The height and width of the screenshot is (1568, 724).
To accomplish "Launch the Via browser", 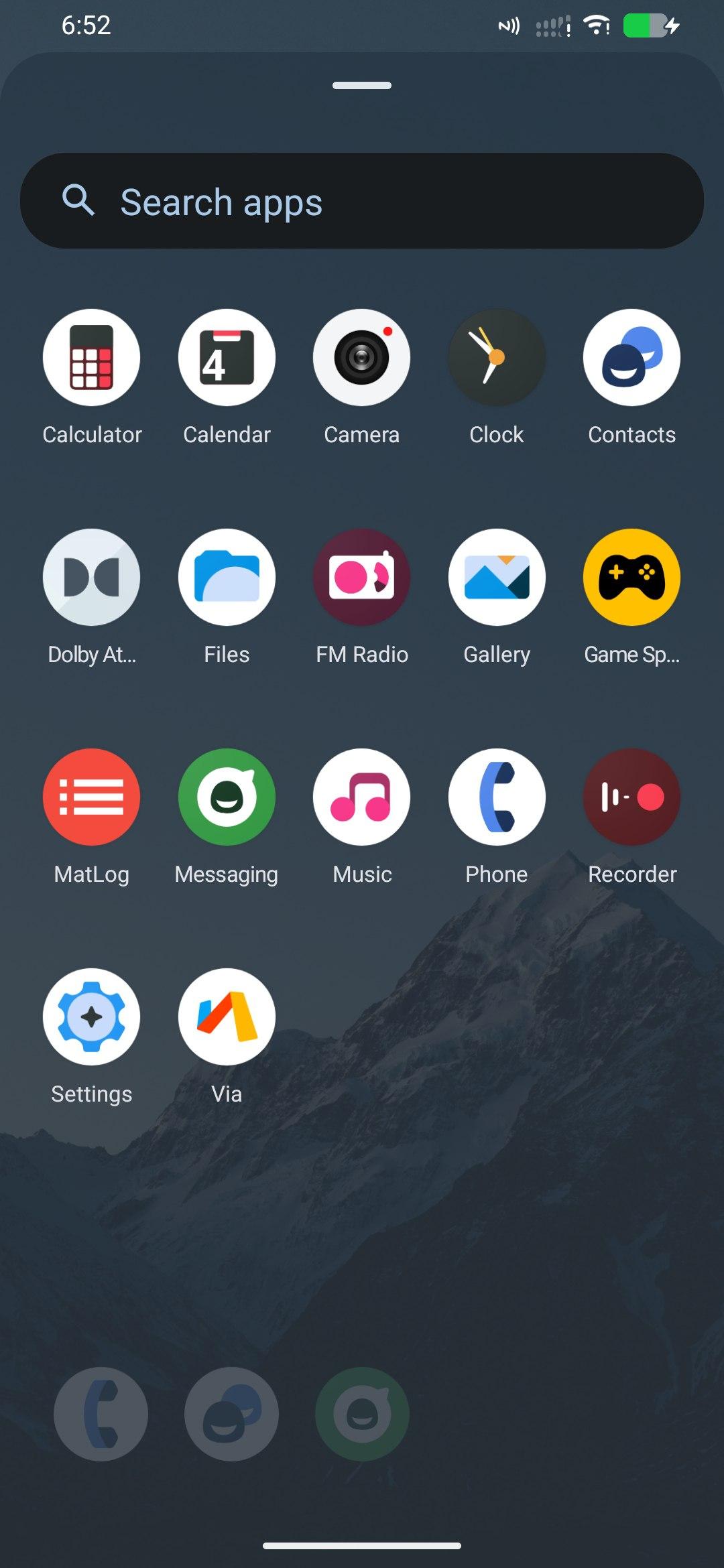I will tap(227, 1017).
